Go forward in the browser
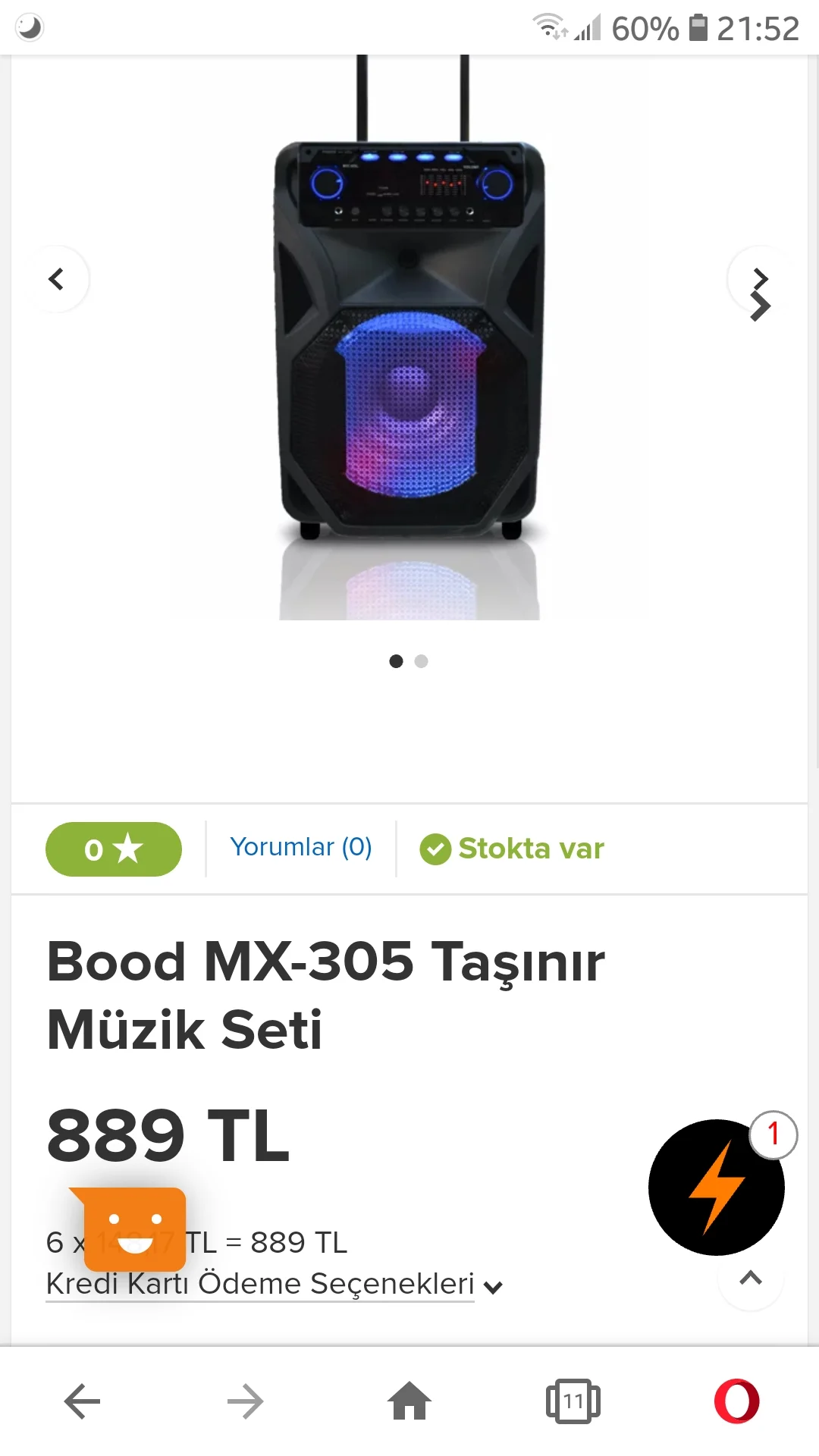The width and height of the screenshot is (819, 1456). coord(245,1401)
